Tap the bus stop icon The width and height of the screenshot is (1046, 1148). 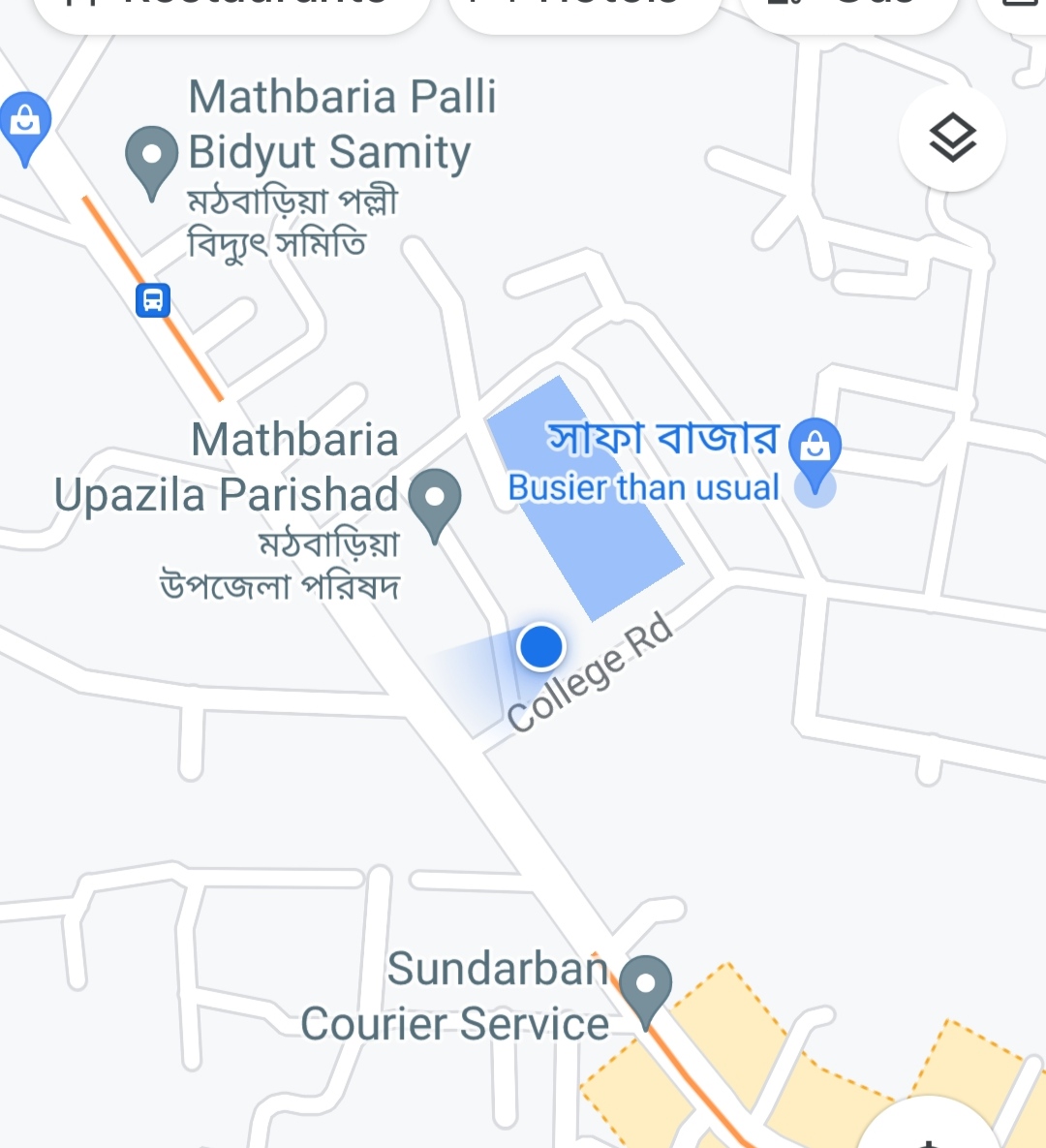(153, 300)
